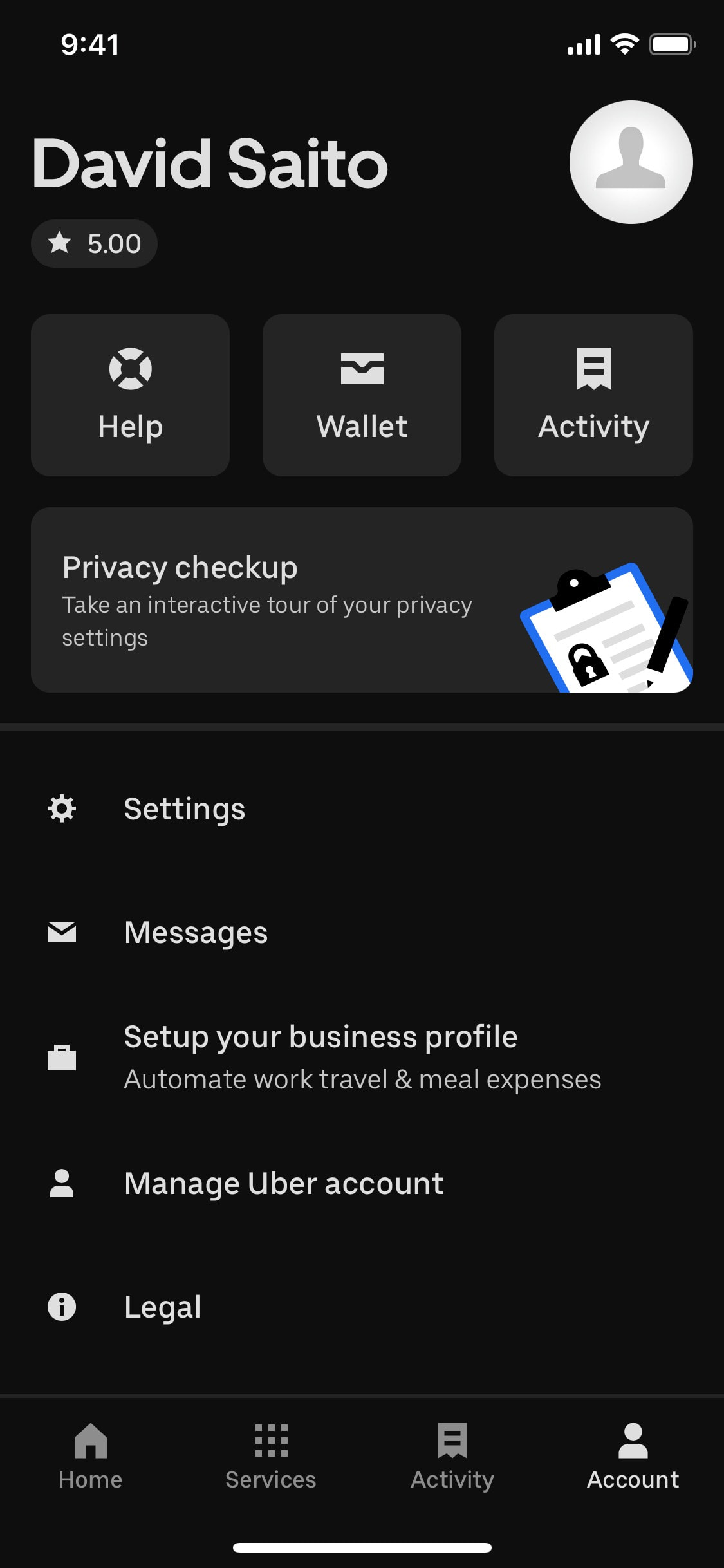Image resolution: width=724 pixels, height=1568 pixels.
Task: Tap the name David Saito
Action: click(210, 164)
